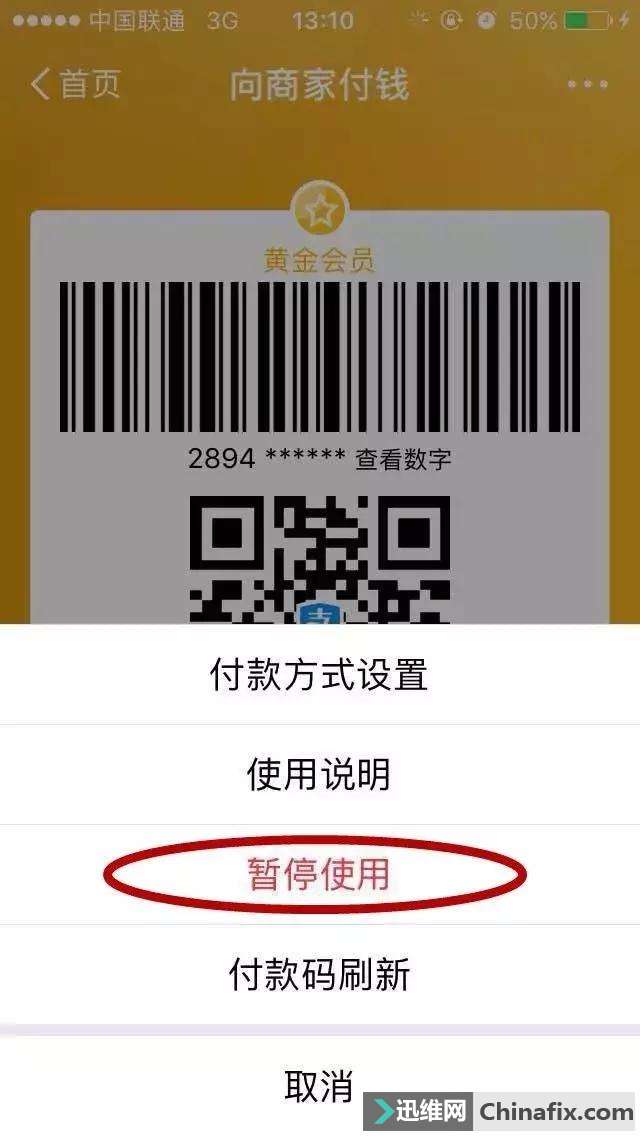Open the three-dot overflow menu
The width and height of the screenshot is (640, 1136).
[x=587, y=84]
